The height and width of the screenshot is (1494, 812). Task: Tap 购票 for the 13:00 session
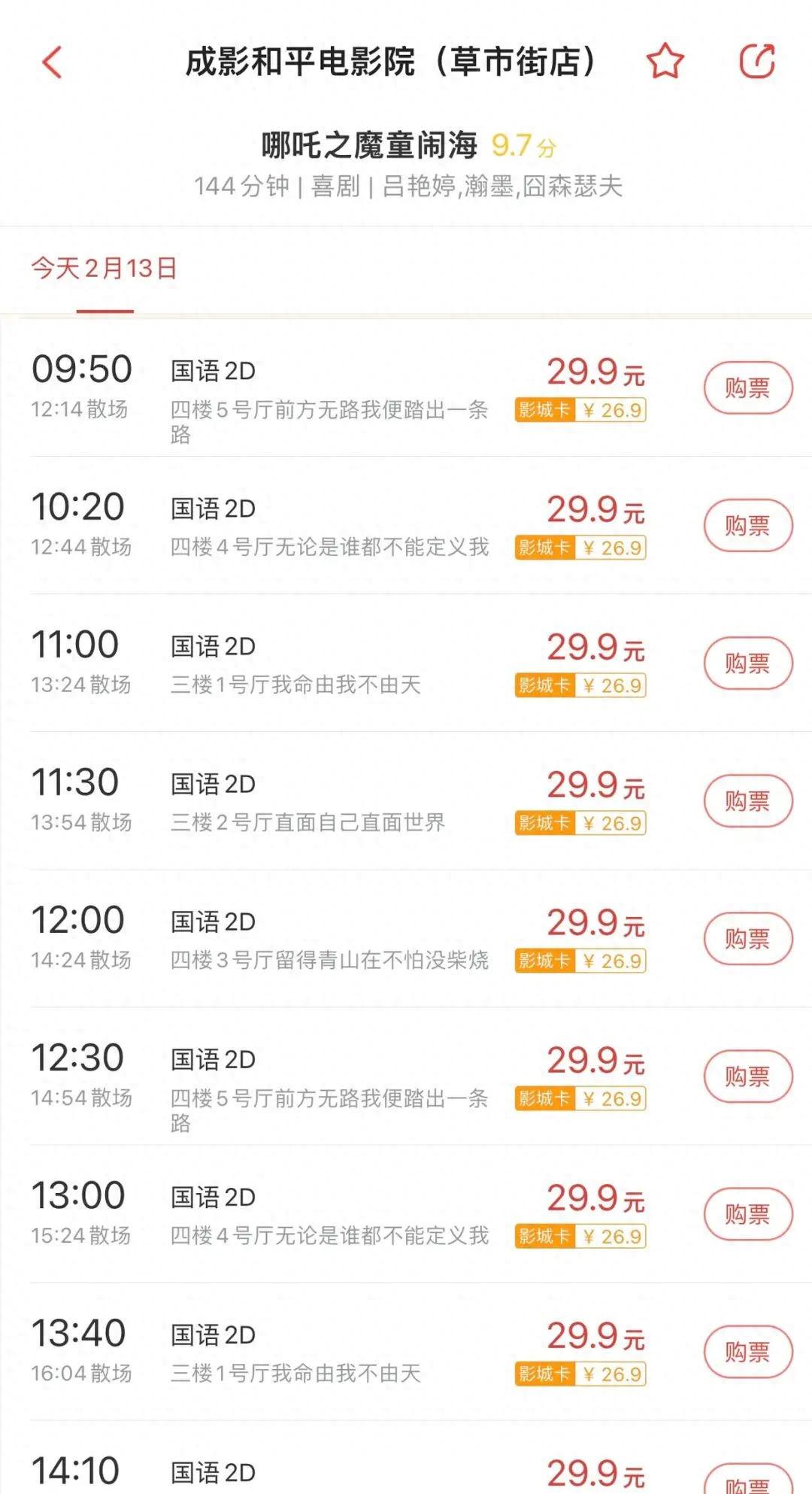pyautogui.click(x=748, y=1214)
